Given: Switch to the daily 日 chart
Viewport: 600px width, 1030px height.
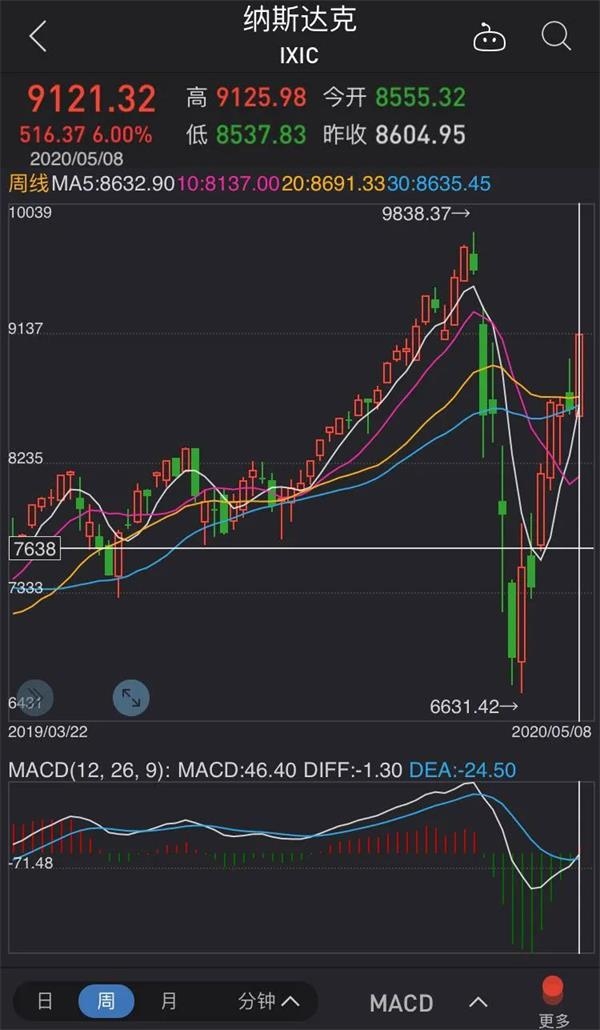Looking at the screenshot, I should [x=46, y=1001].
